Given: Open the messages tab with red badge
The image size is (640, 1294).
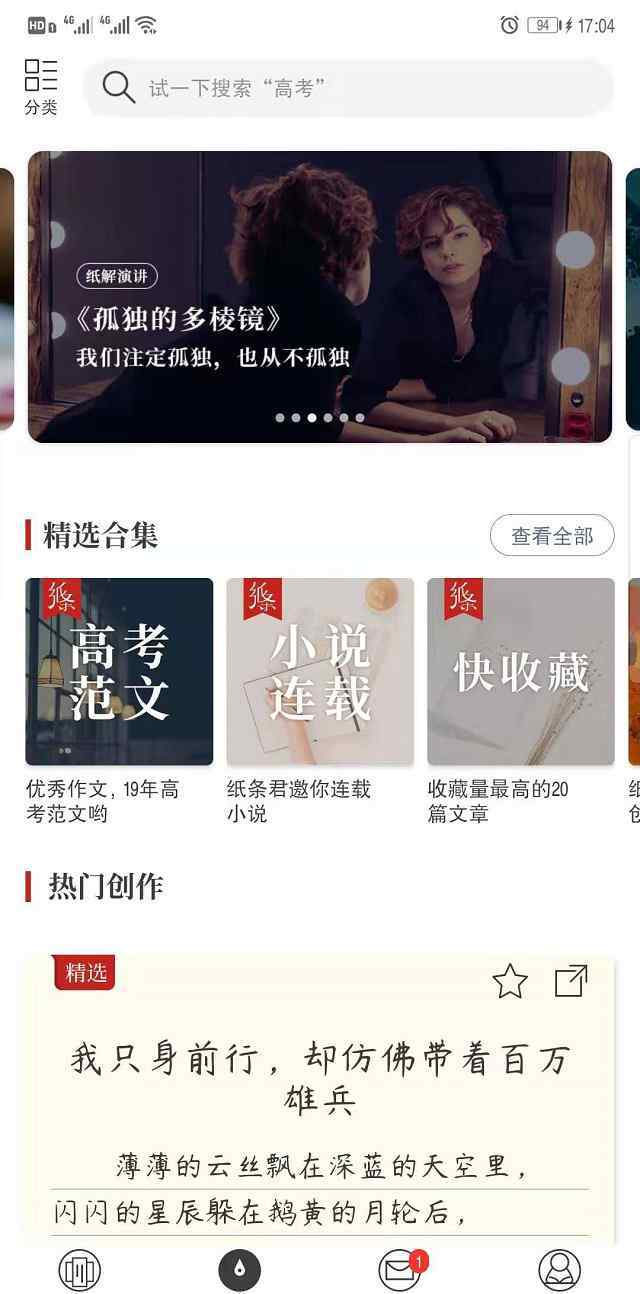Looking at the screenshot, I should 400,1270.
